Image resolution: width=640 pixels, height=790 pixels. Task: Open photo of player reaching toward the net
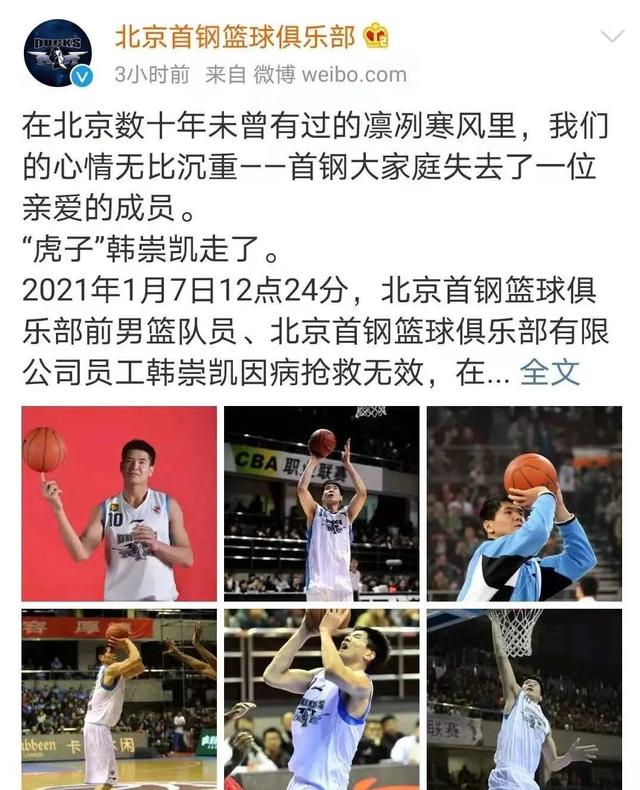524,699
